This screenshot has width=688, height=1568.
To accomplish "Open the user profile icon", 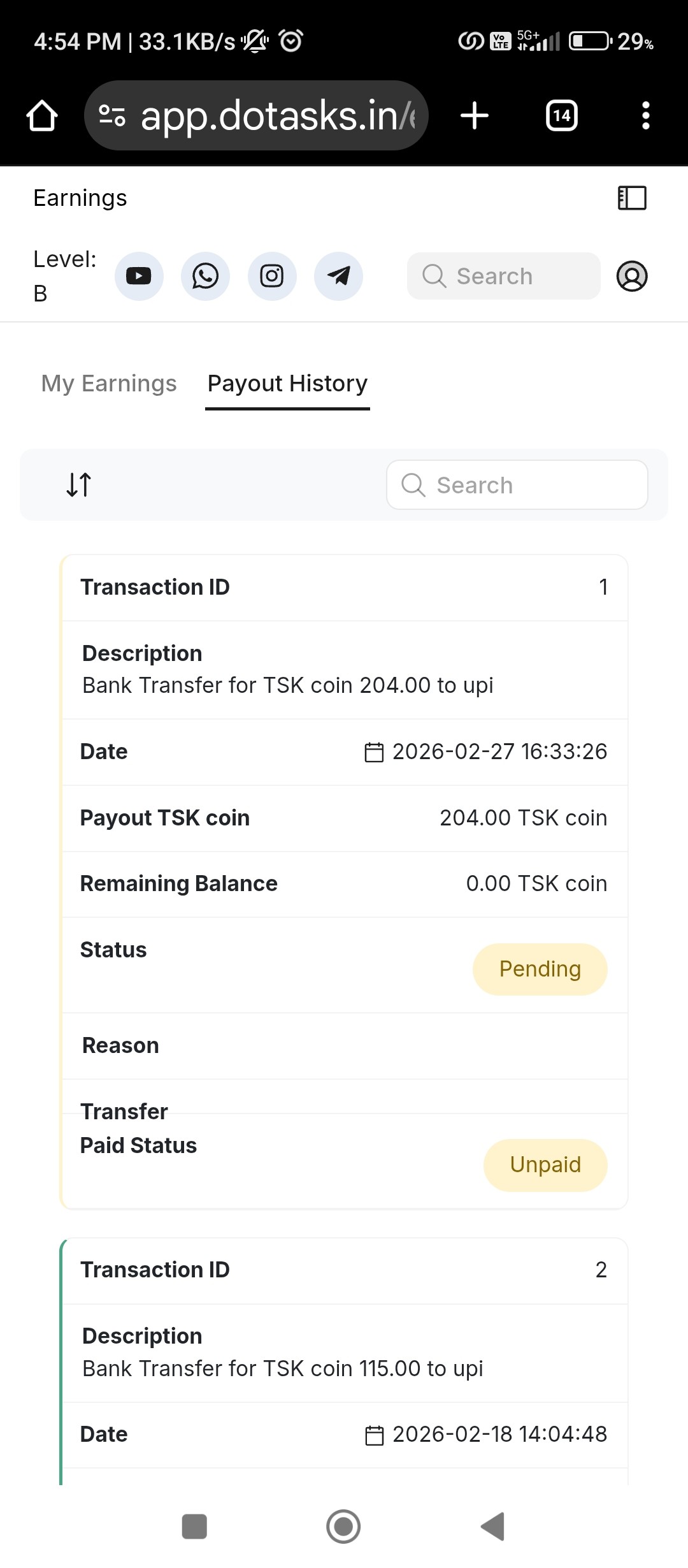I will 632,276.
